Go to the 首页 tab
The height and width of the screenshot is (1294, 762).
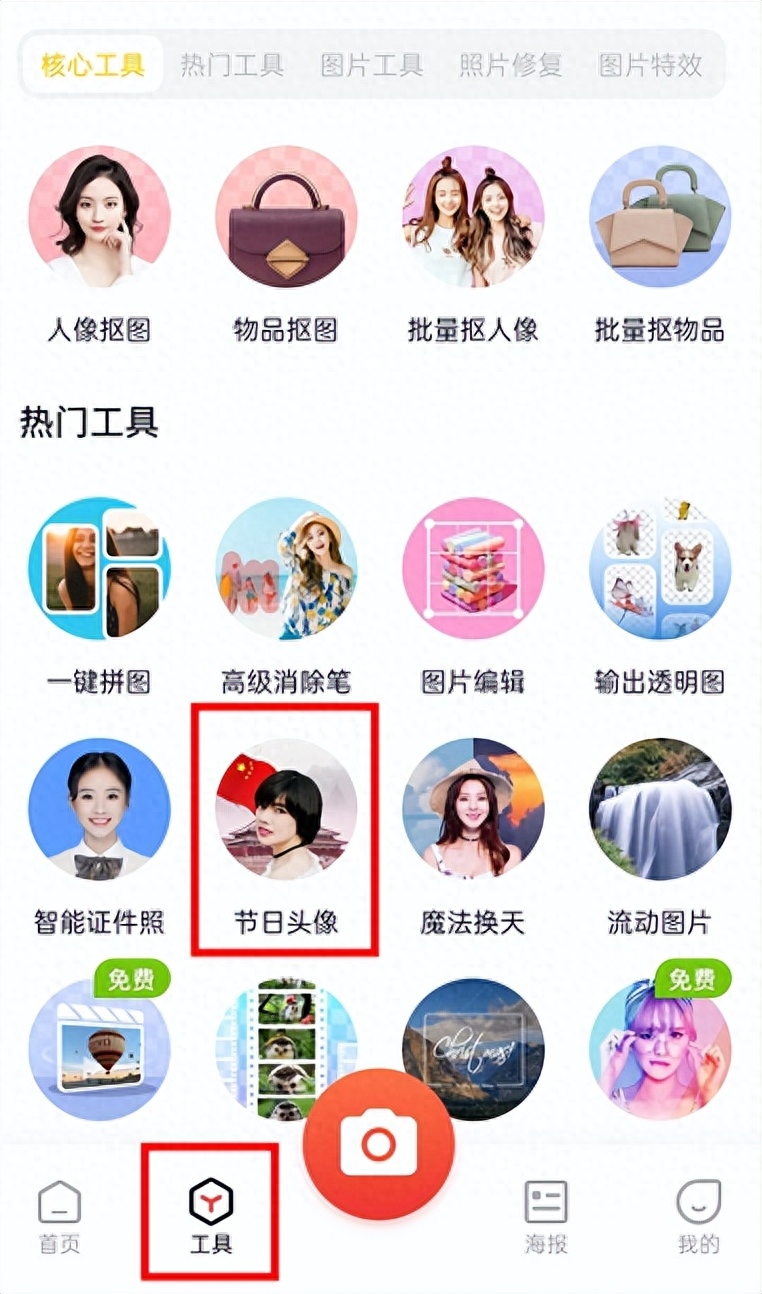tap(59, 1216)
